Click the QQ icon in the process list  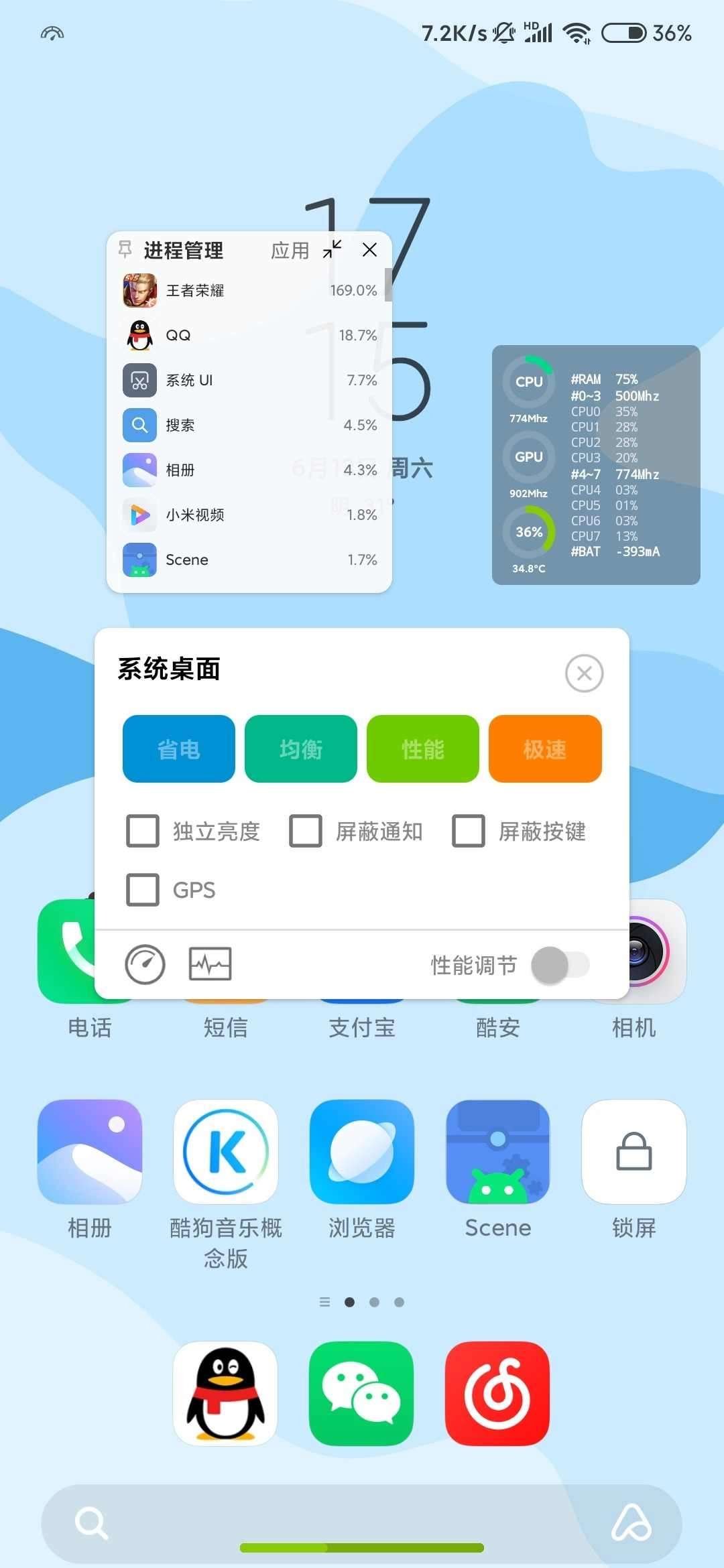point(139,335)
